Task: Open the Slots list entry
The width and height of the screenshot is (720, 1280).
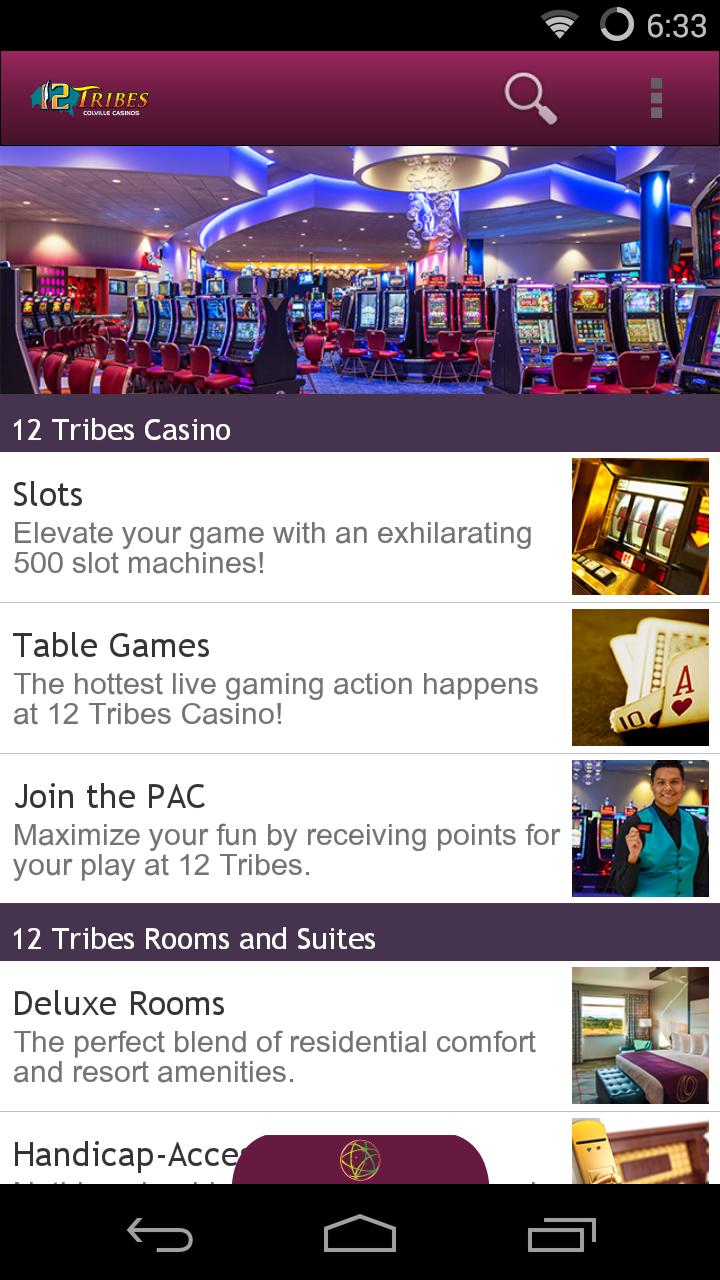Action: click(x=280, y=525)
